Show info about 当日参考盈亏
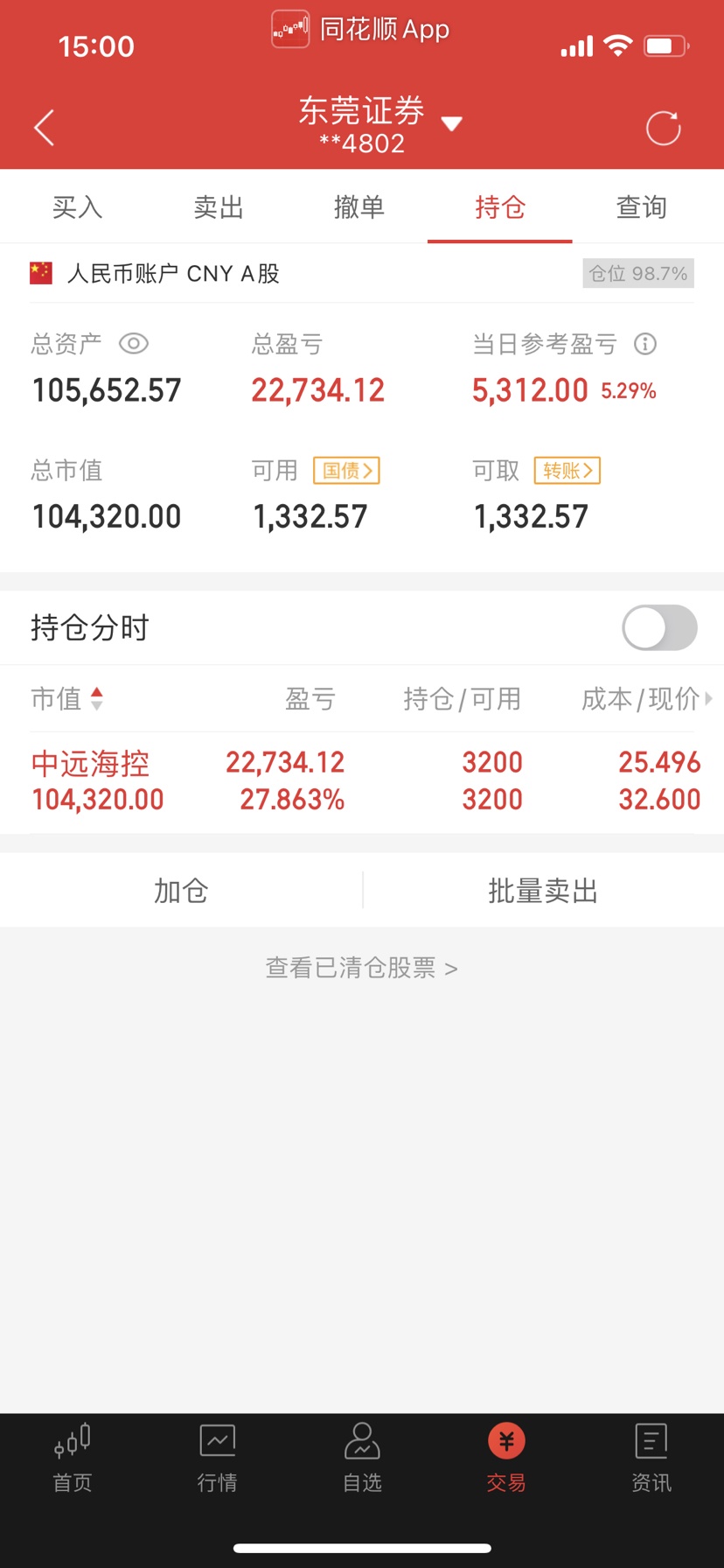This screenshot has height=1568, width=724. pos(645,344)
